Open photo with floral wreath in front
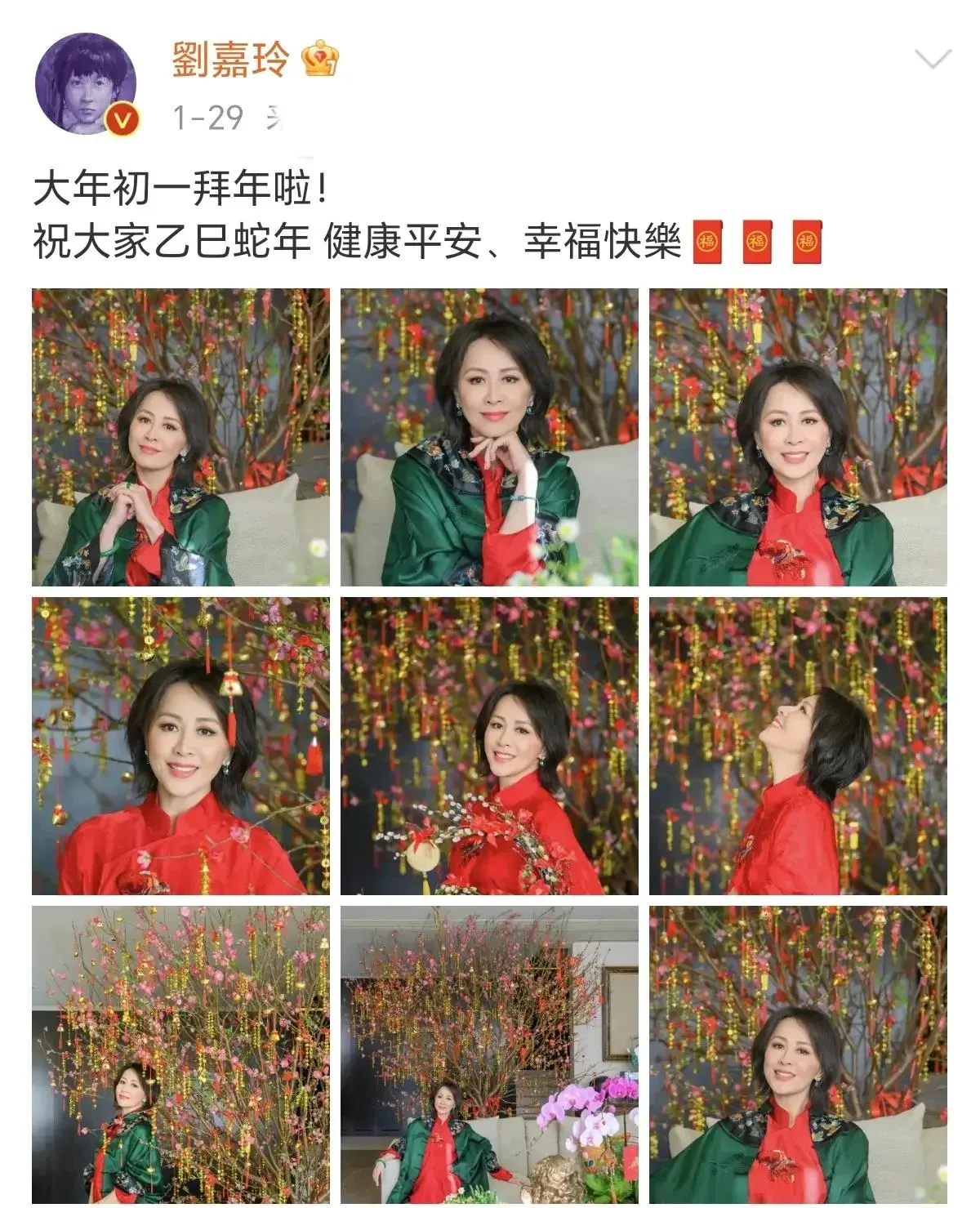The image size is (980, 1208). pyautogui.click(x=489, y=746)
